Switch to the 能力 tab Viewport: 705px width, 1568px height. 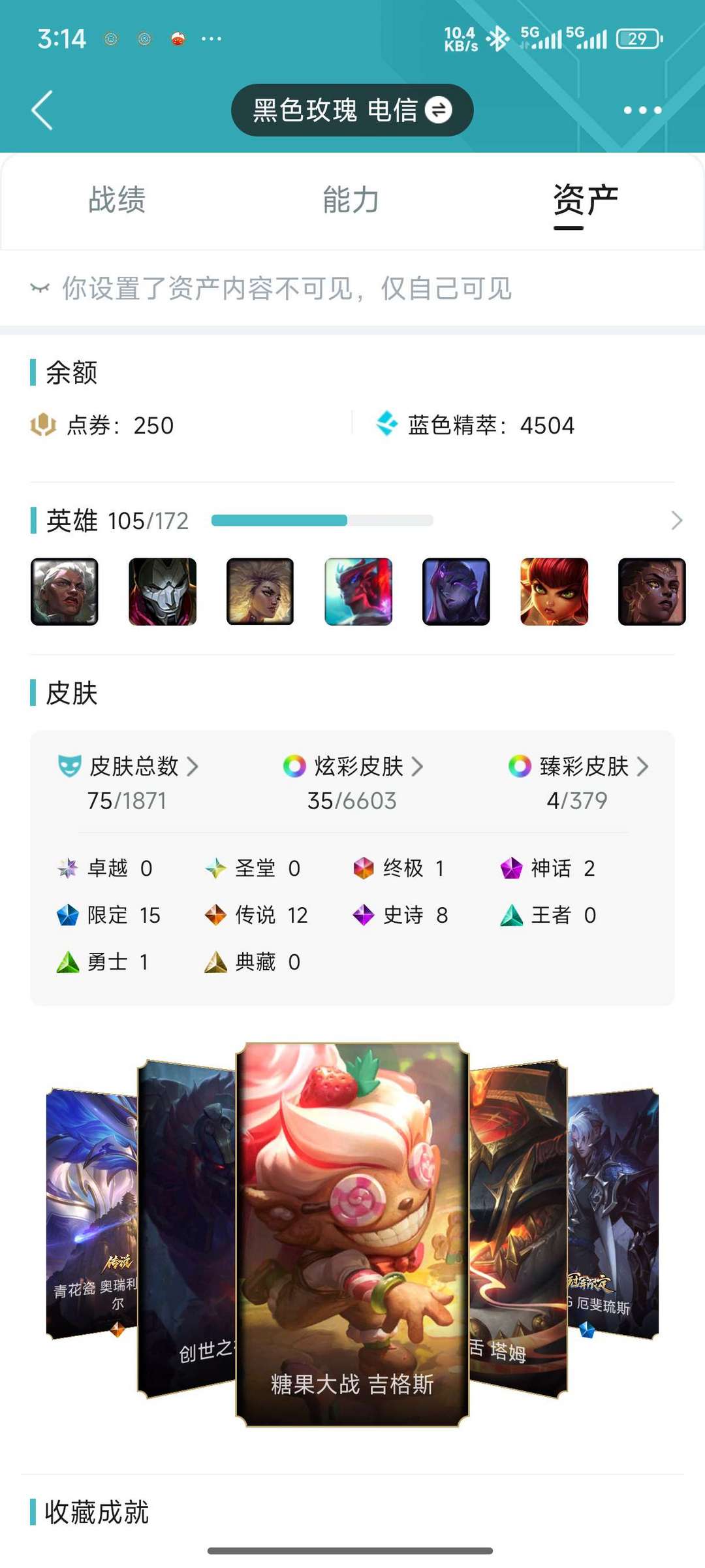pyautogui.click(x=351, y=200)
